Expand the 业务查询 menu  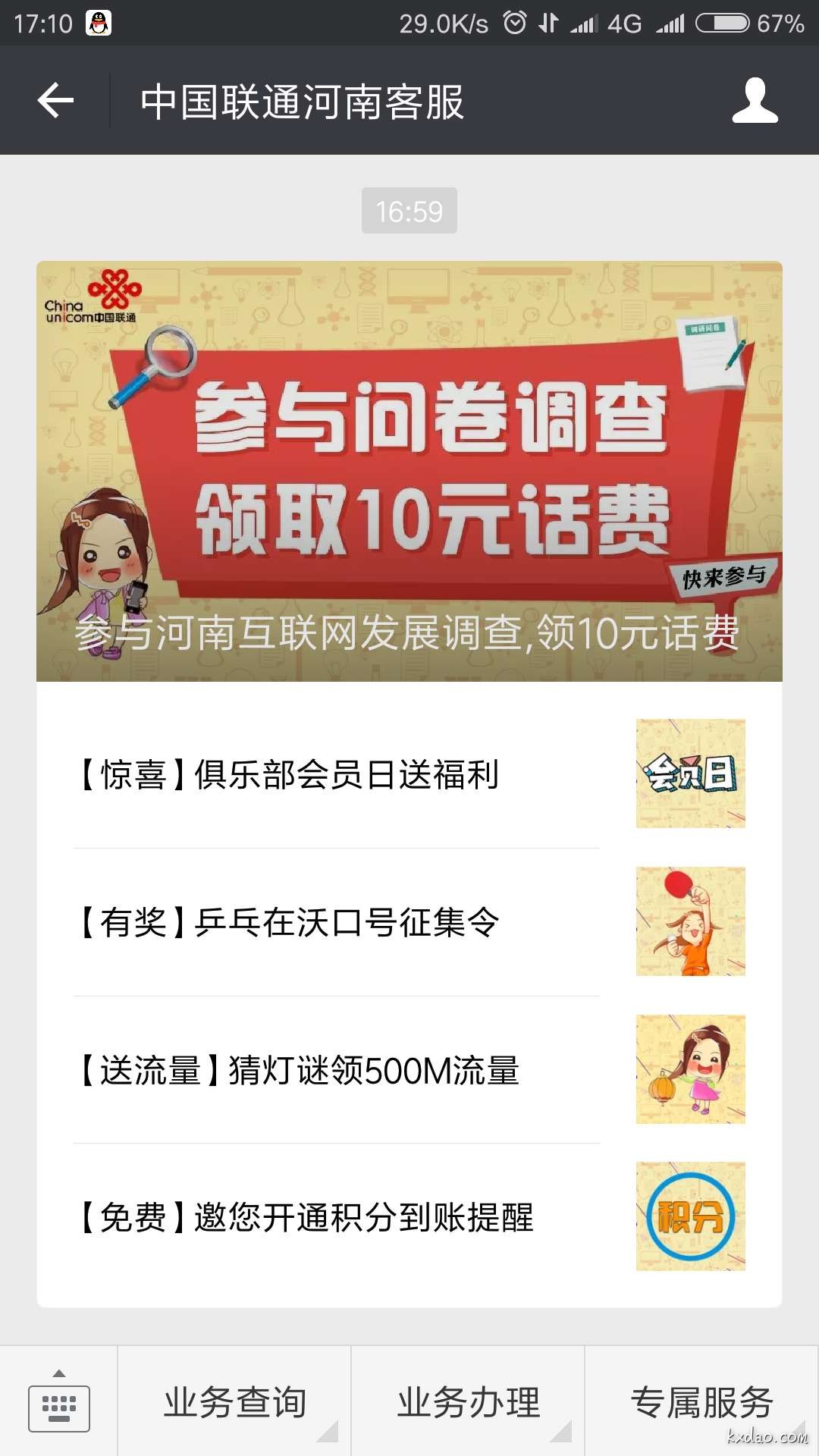point(234,1401)
